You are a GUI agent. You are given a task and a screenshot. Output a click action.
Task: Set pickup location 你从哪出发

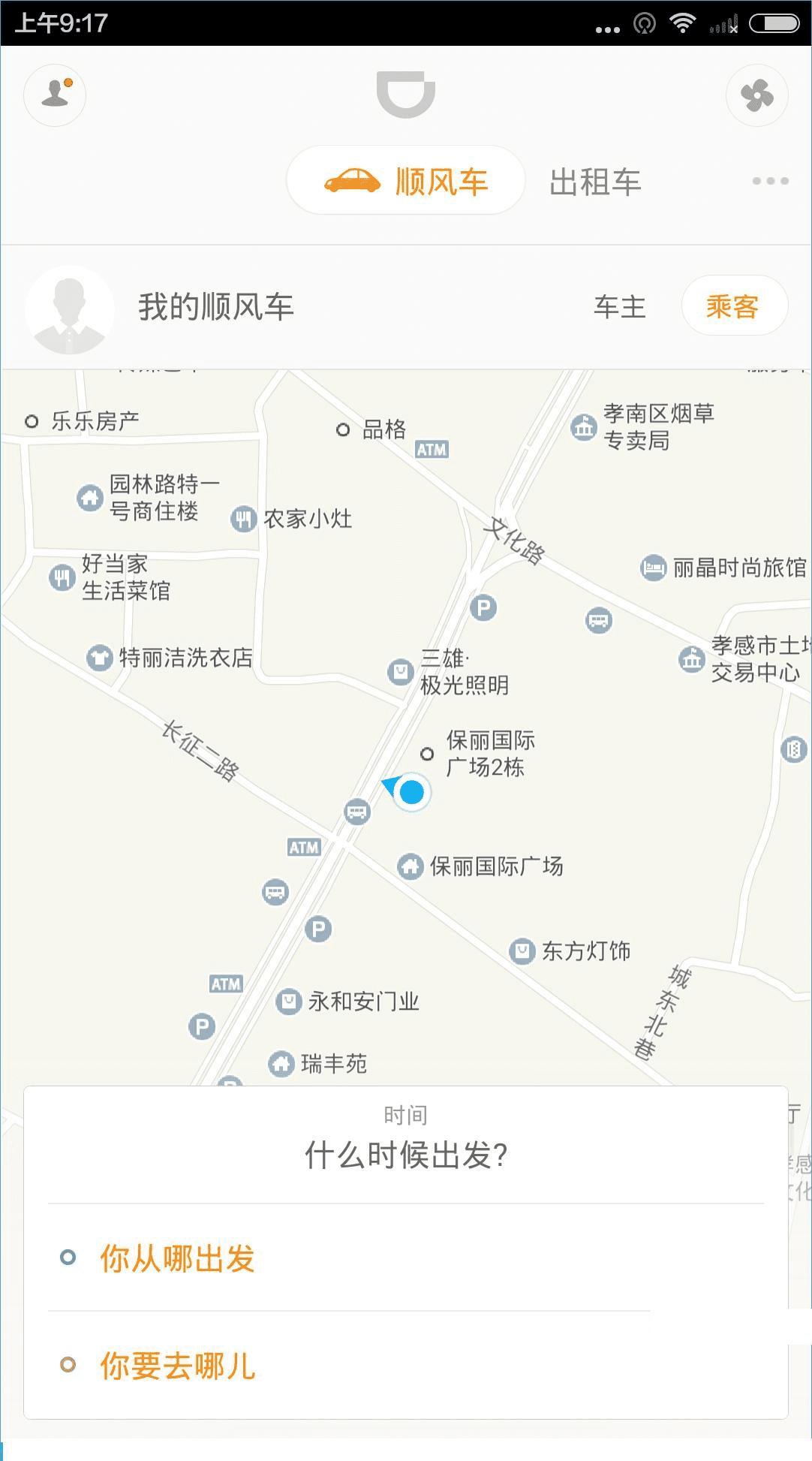178,1258
